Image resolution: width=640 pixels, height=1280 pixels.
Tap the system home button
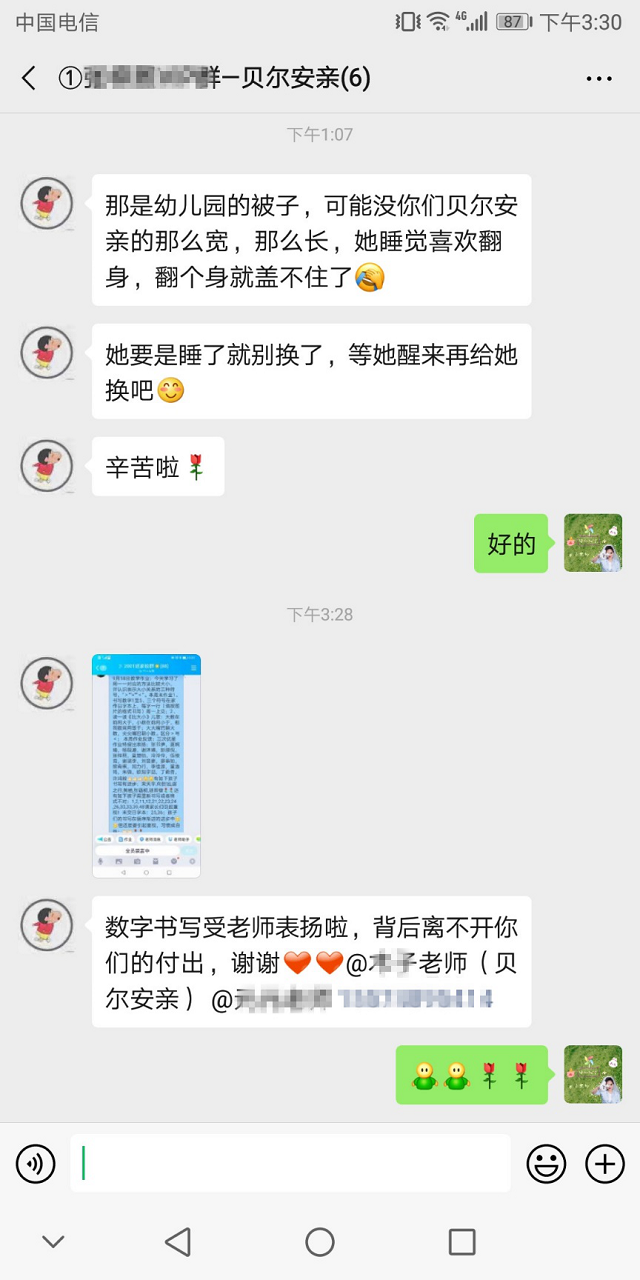(x=320, y=1242)
